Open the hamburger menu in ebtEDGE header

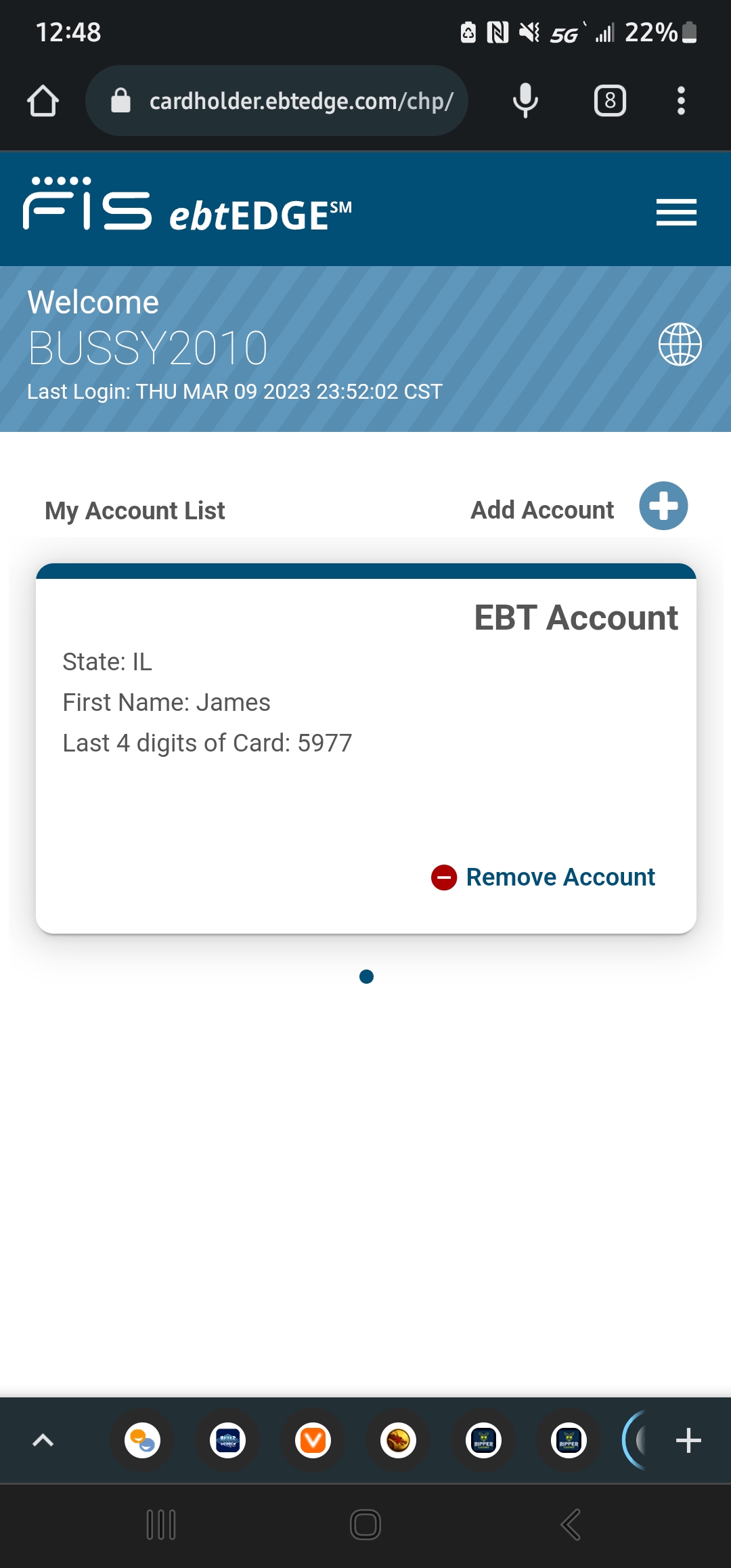tap(676, 213)
